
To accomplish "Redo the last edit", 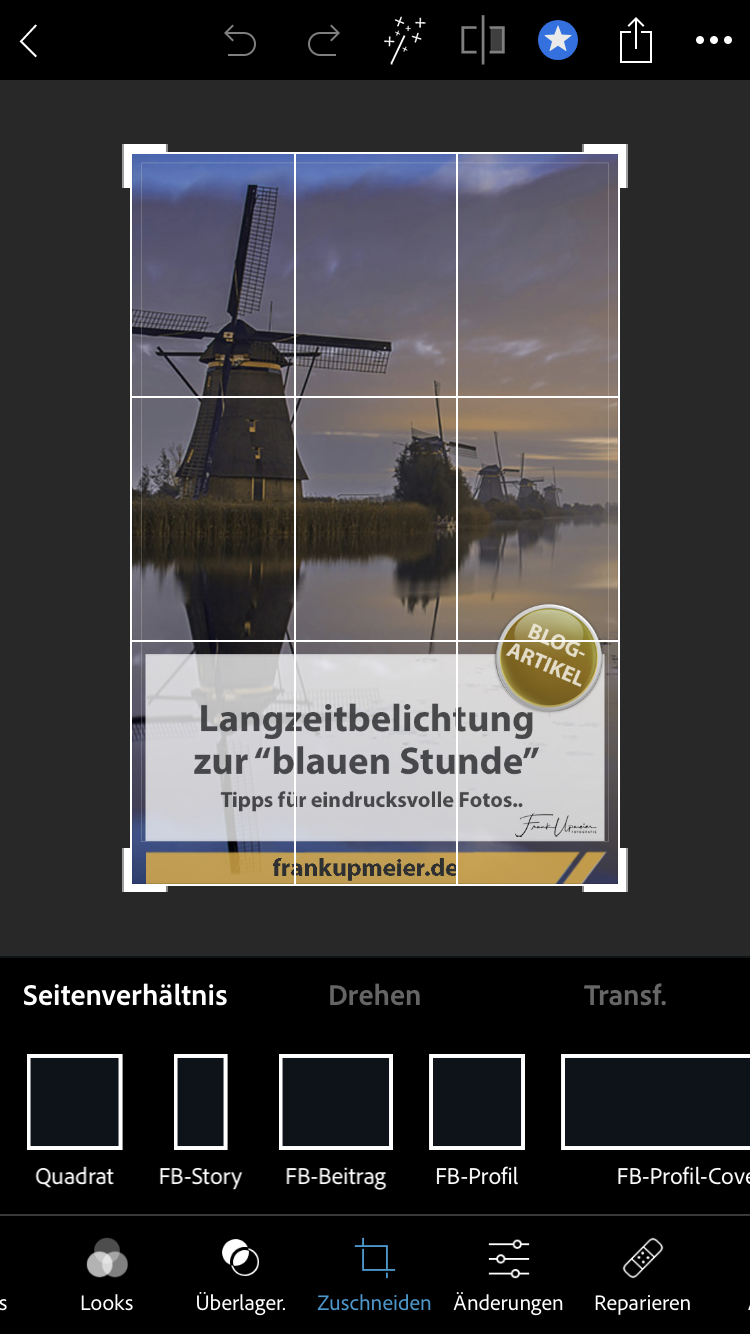I will click(323, 41).
